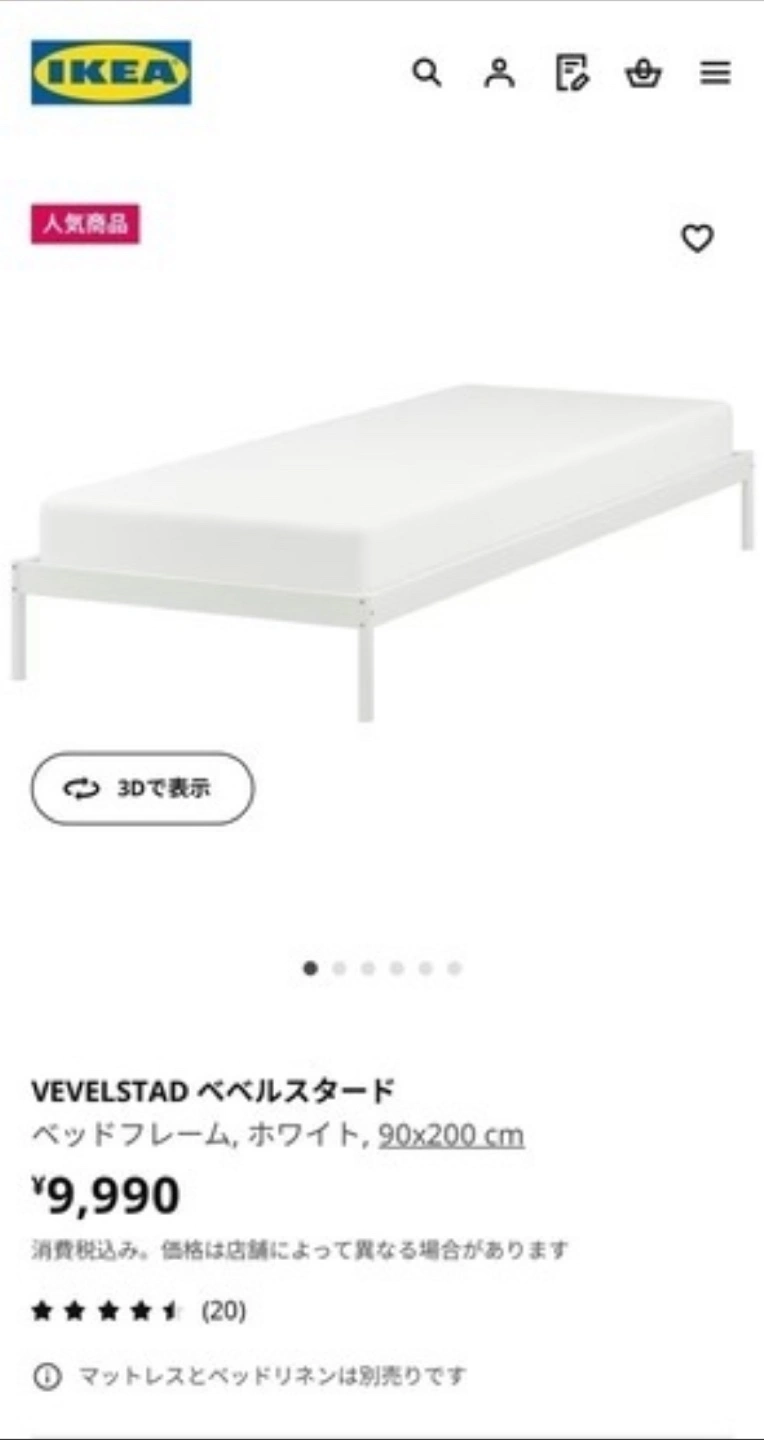Open the shopping list icon
Image resolution: width=764 pixels, height=1440 pixels.
(x=571, y=73)
